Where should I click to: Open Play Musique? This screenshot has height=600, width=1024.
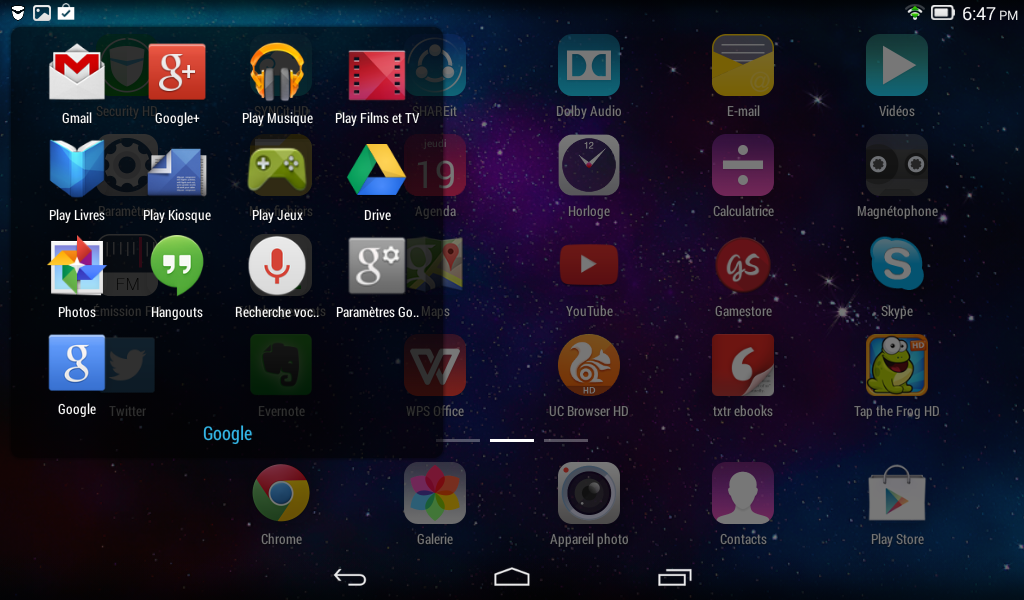pos(277,74)
